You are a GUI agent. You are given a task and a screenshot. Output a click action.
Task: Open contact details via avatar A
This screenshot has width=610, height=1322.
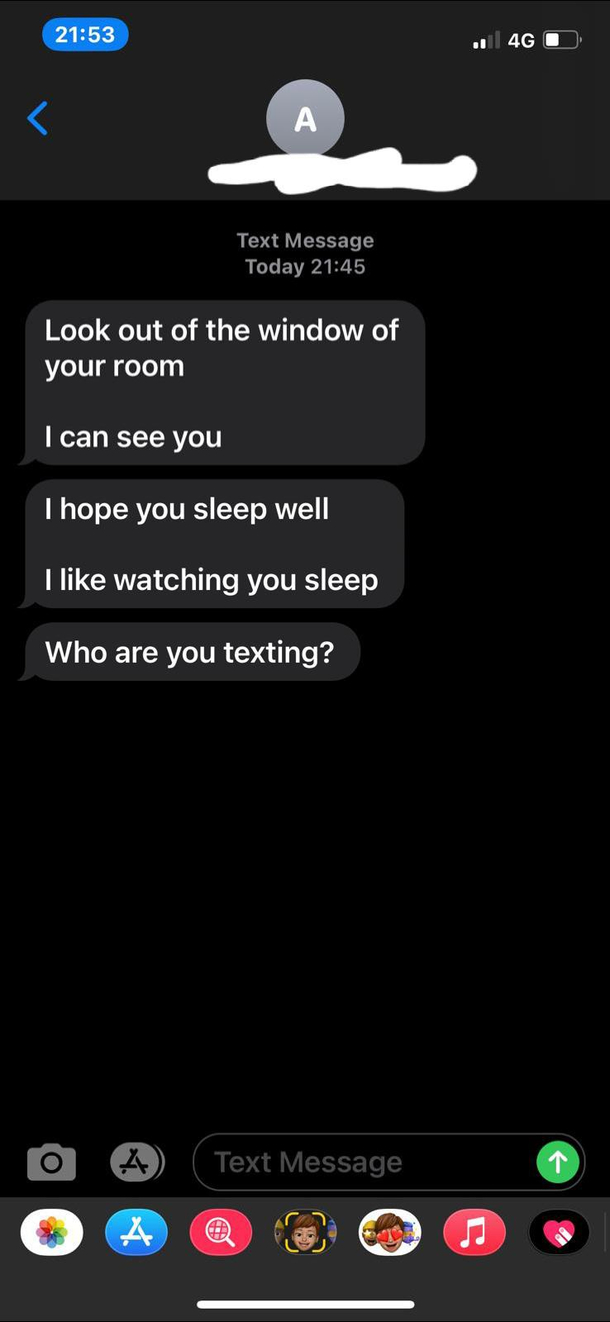click(x=305, y=119)
